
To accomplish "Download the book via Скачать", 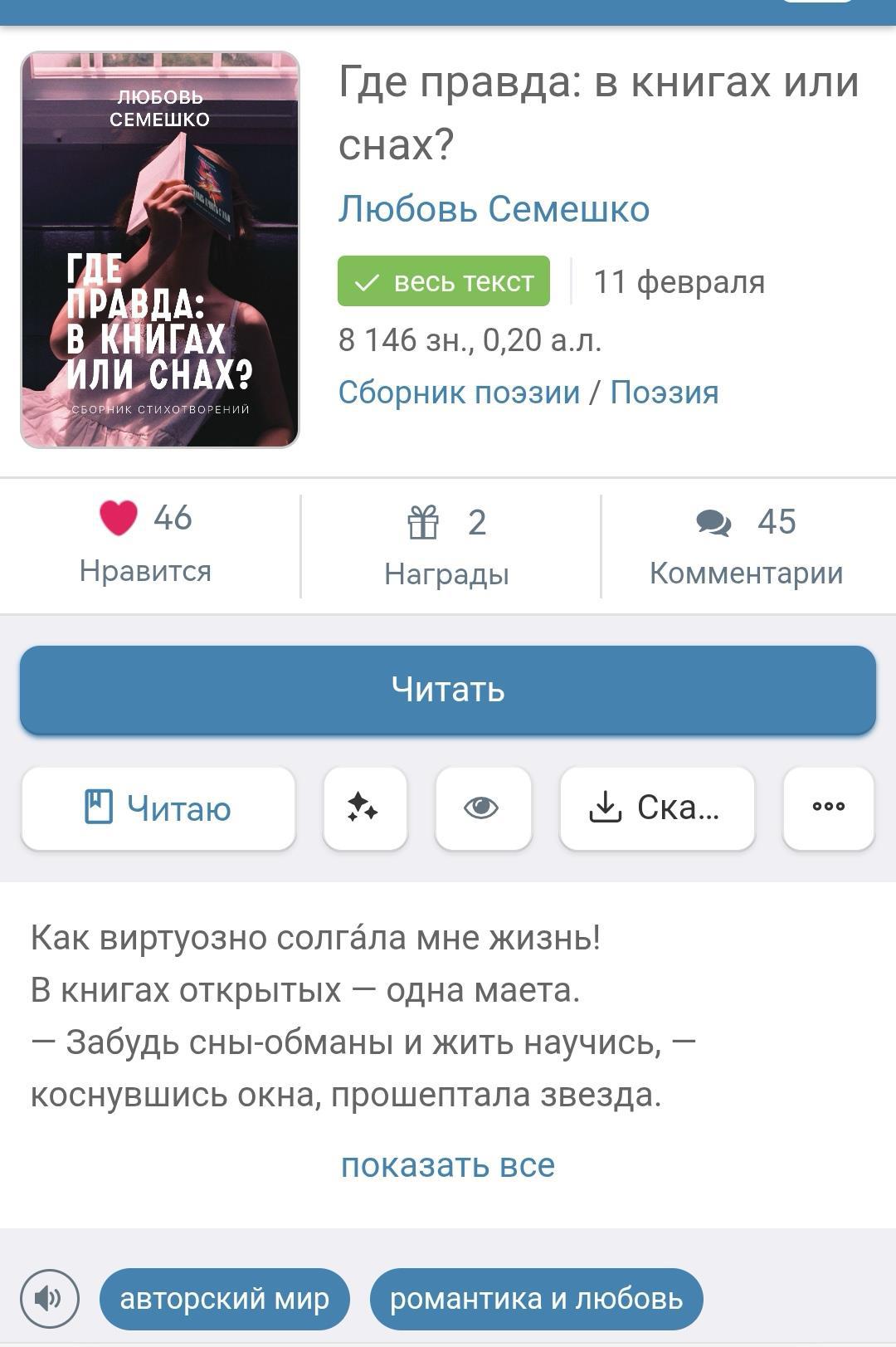I will pyautogui.click(x=656, y=808).
